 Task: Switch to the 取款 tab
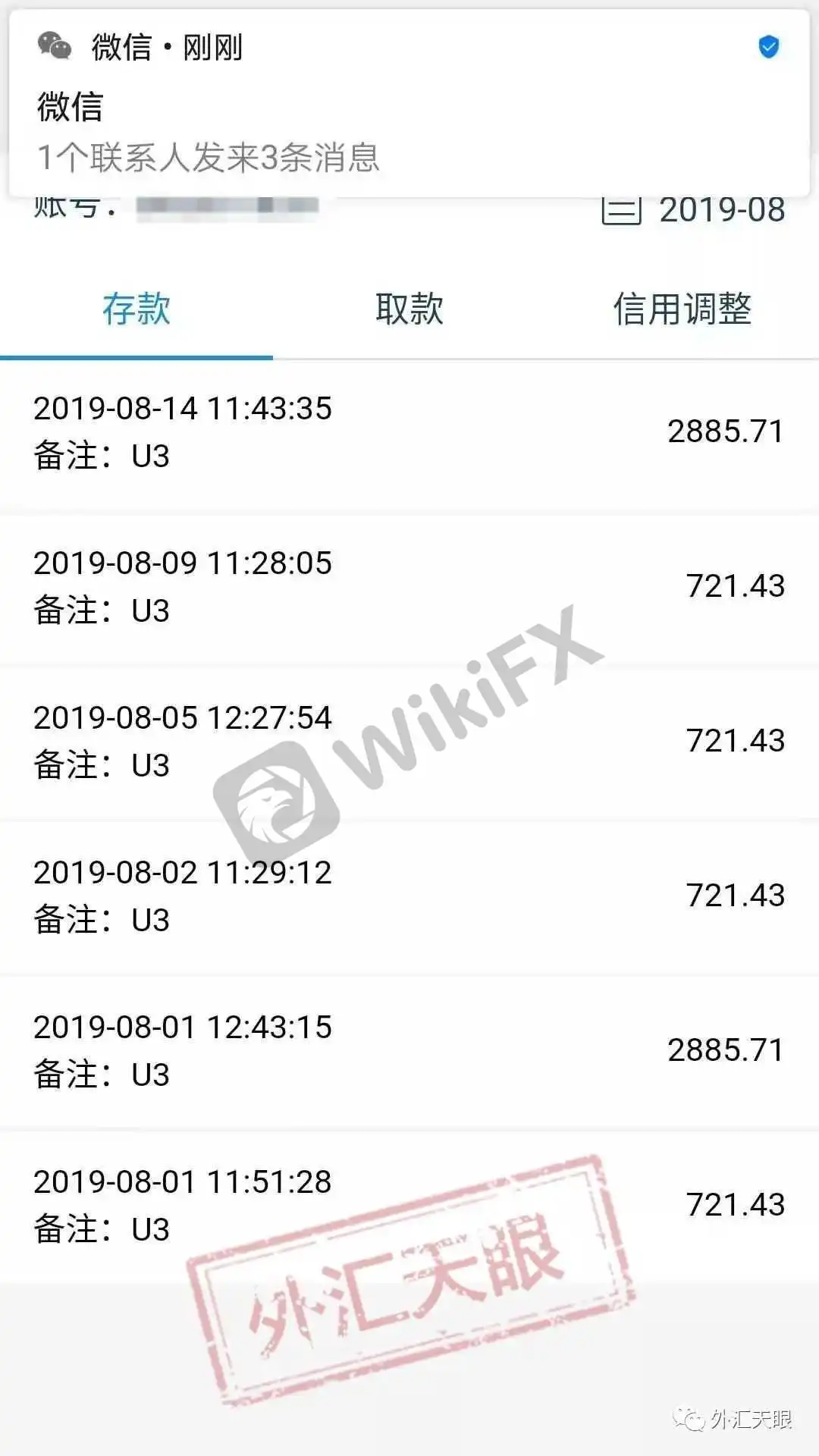409,309
